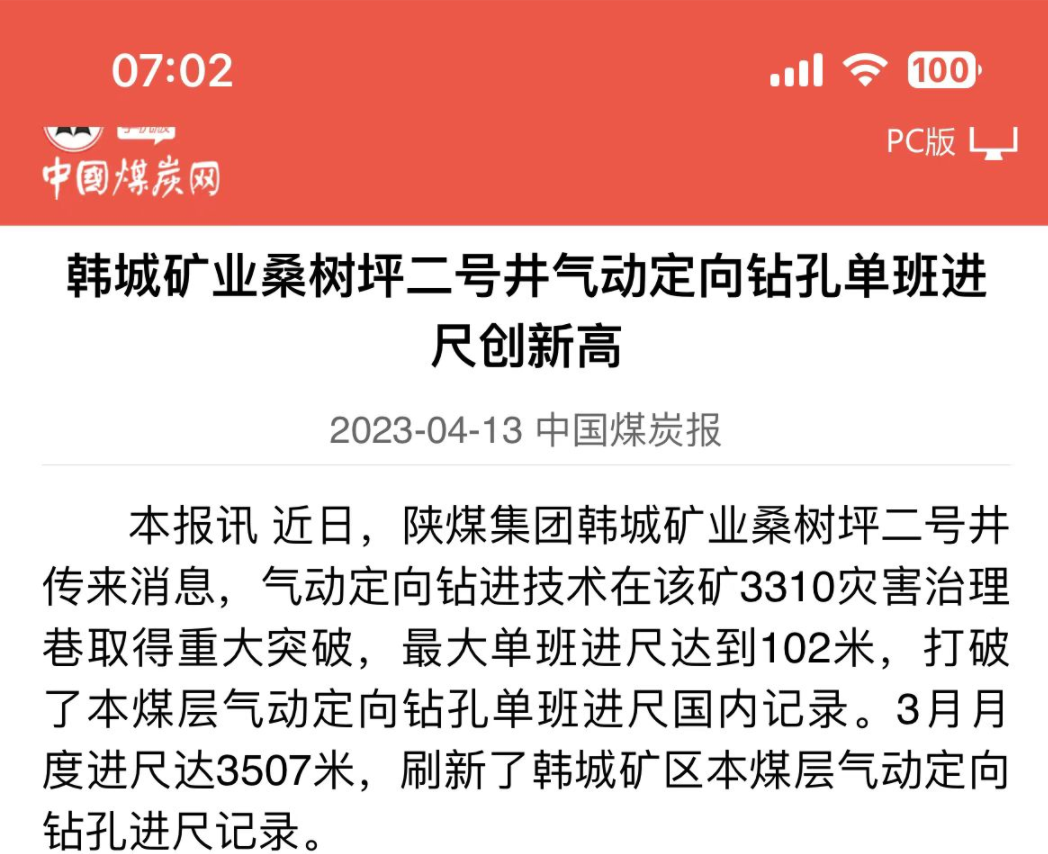This screenshot has width=1048, height=854.
Task: Open the 中国煤炭网 home page
Action: click(x=130, y=165)
